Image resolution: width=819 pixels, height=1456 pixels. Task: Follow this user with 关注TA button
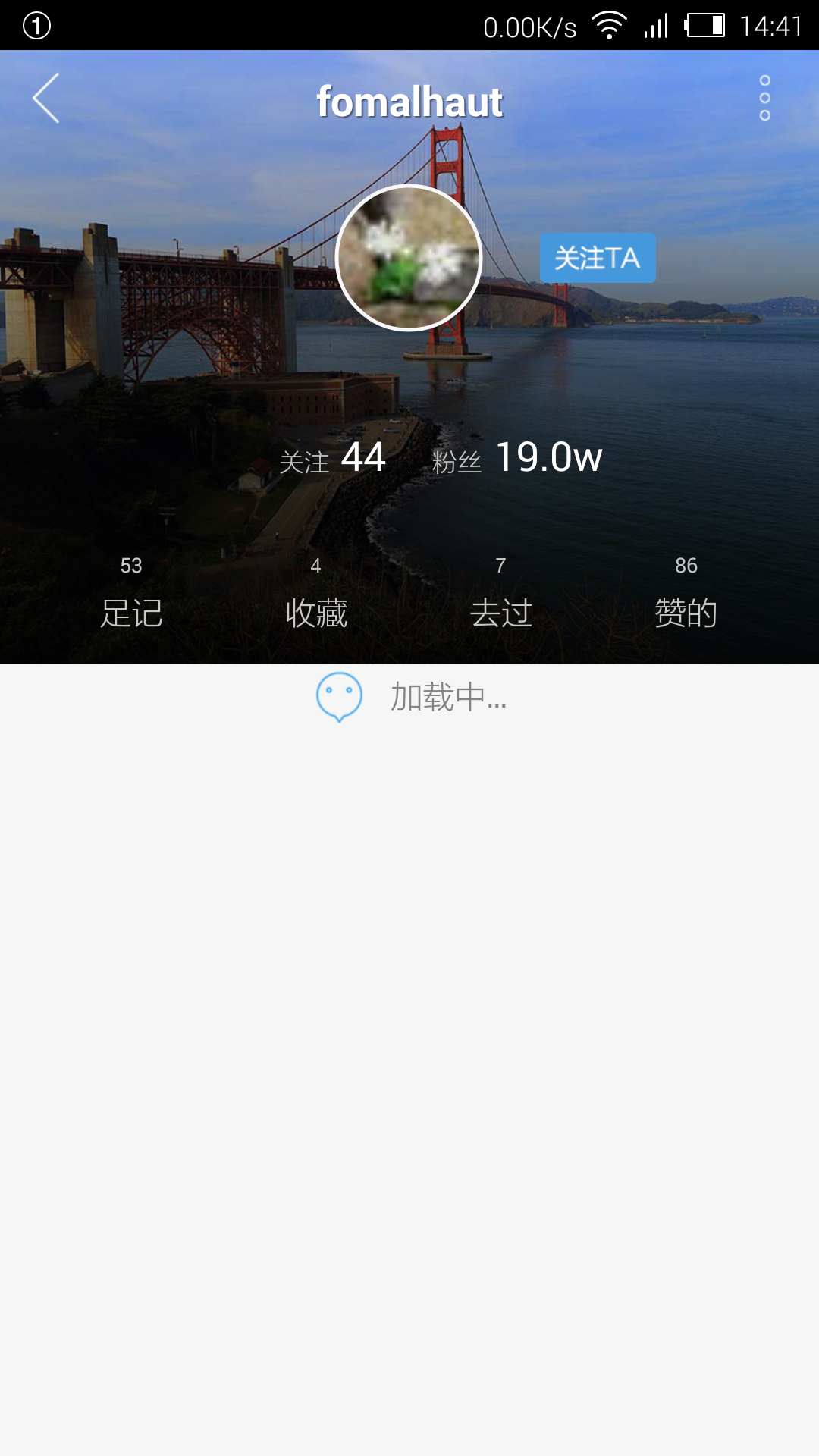pos(598,258)
